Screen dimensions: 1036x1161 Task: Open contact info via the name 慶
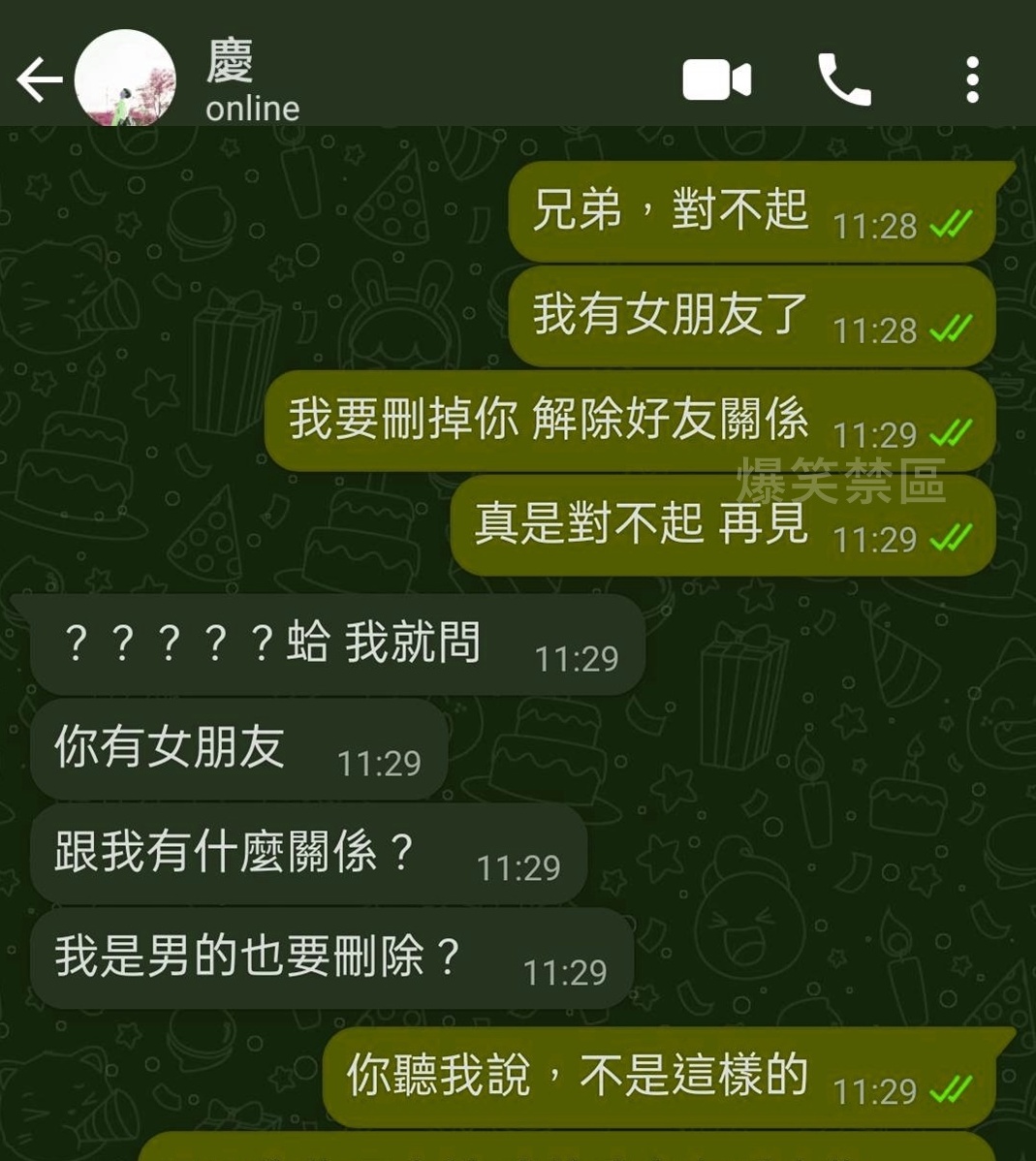tap(231, 62)
